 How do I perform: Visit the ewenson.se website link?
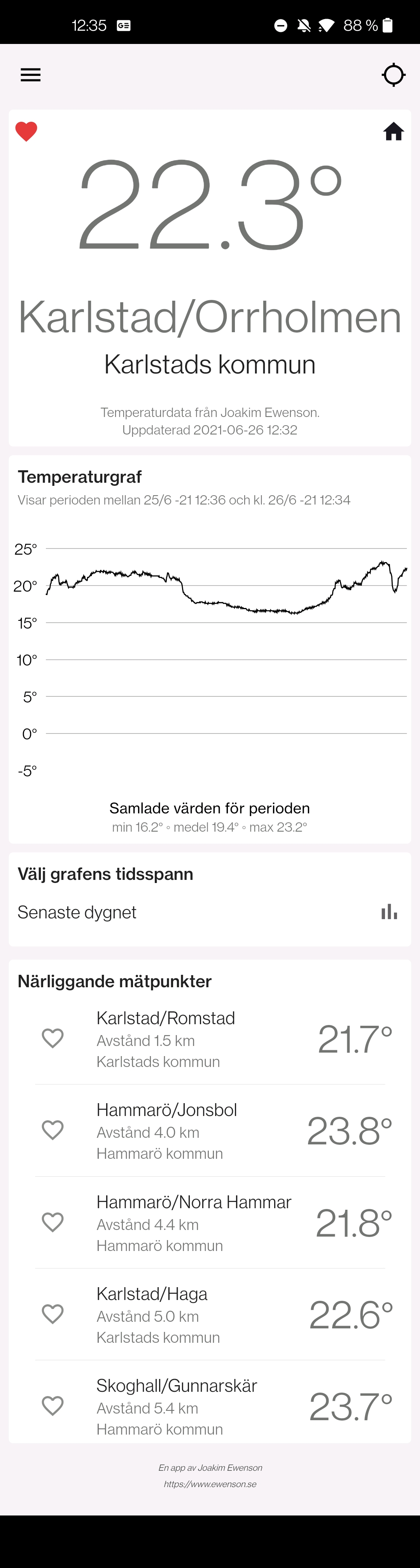tap(210, 1484)
